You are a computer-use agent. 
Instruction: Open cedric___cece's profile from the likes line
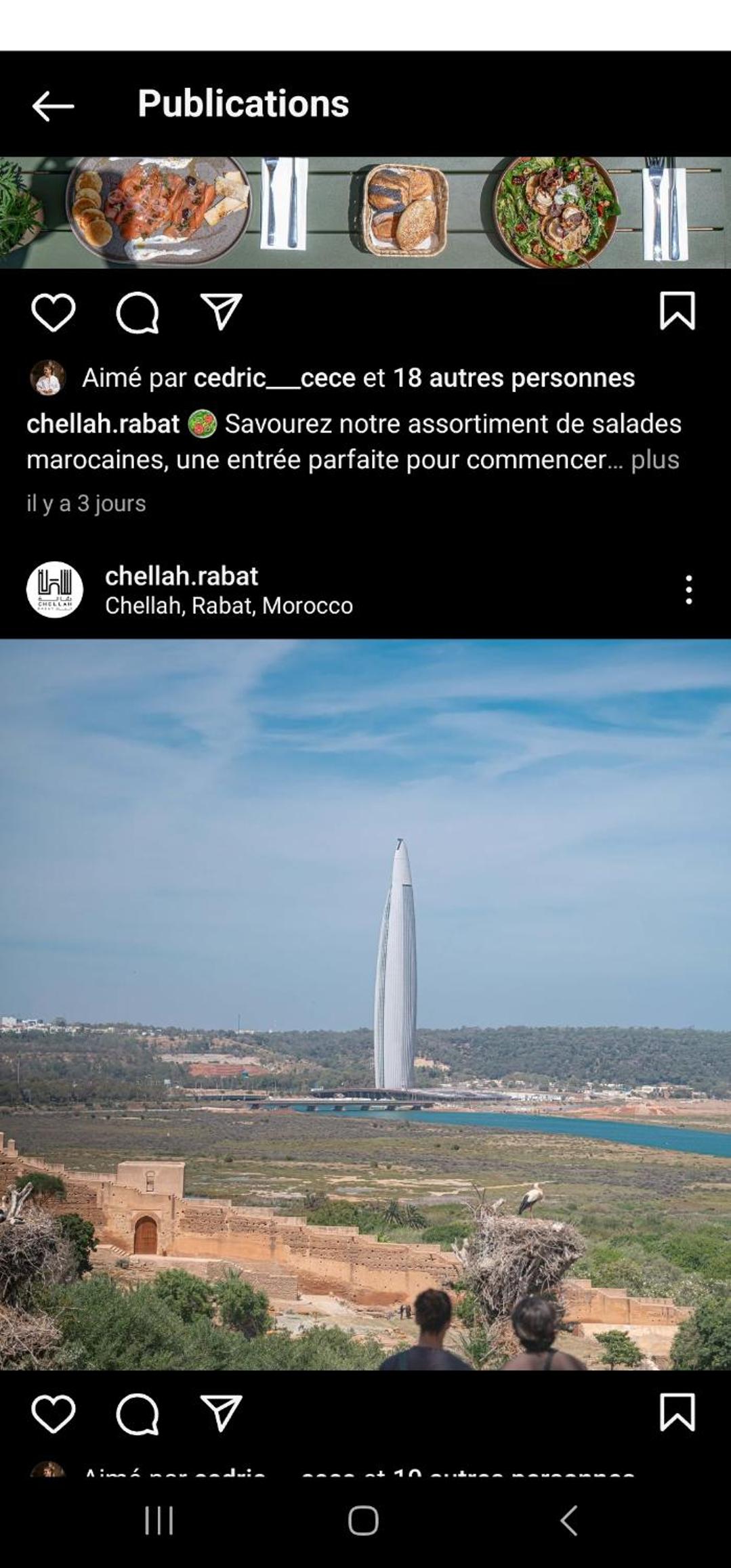pos(274,378)
